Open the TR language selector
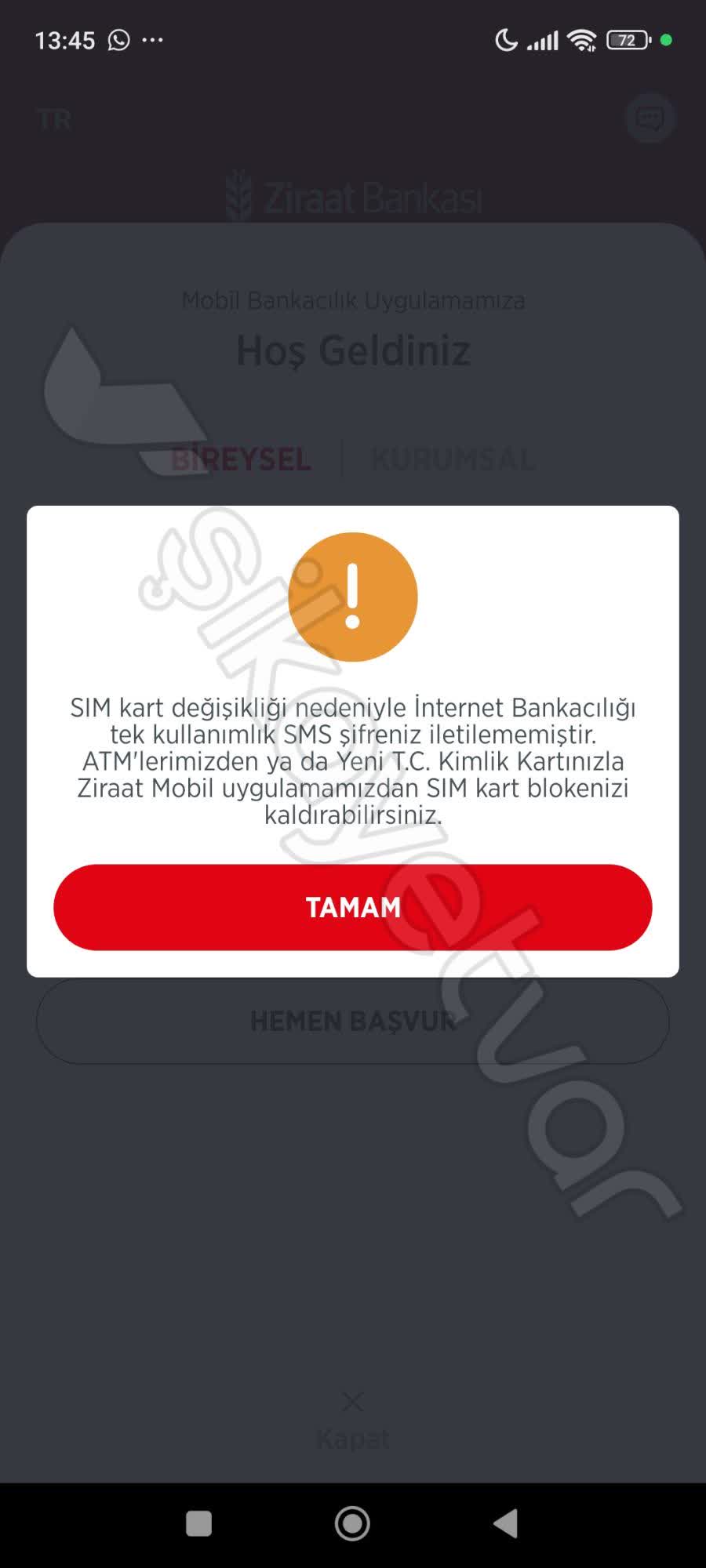The width and height of the screenshot is (706, 1568). click(x=53, y=119)
